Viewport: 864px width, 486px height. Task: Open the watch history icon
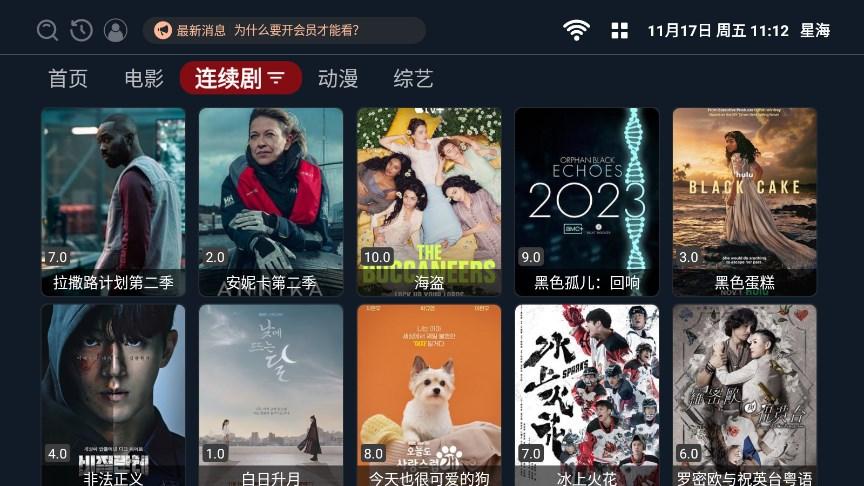click(81, 31)
